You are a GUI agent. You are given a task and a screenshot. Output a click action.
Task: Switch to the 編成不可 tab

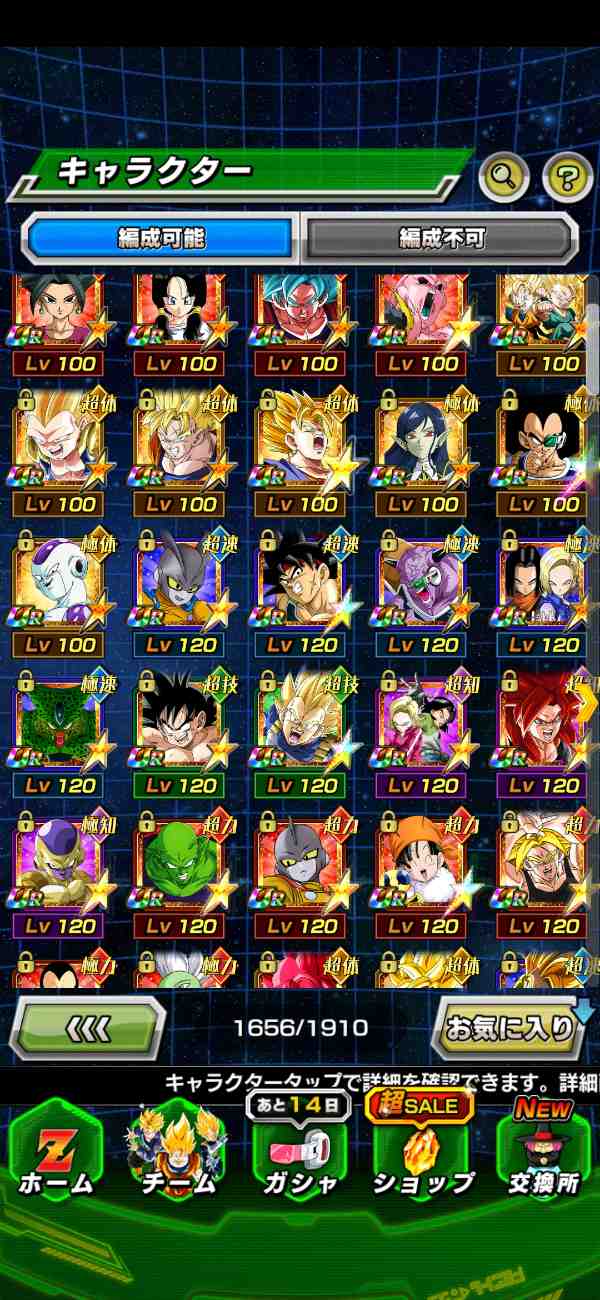tap(441, 238)
